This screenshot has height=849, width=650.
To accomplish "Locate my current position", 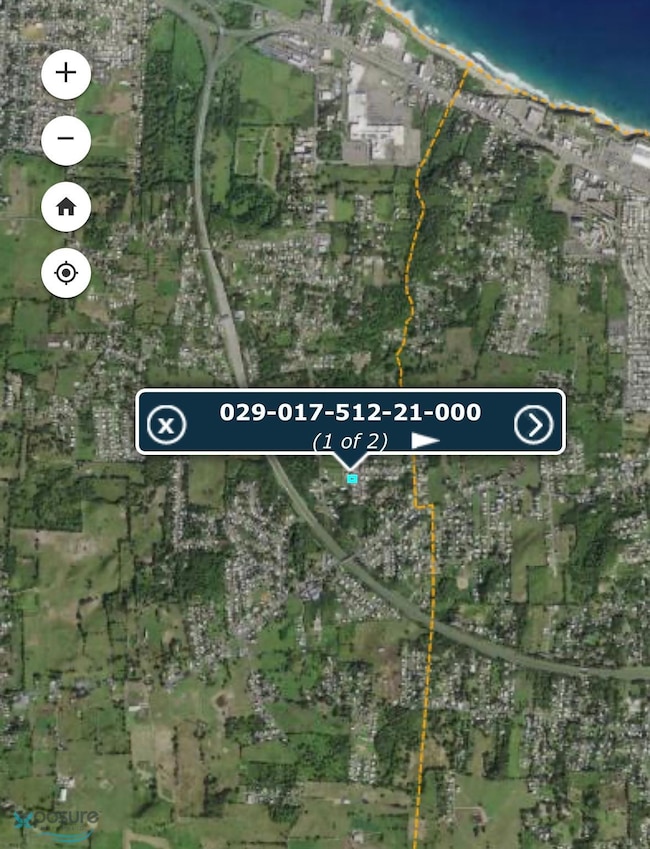I will pyautogui.click(x=66, y=273).
